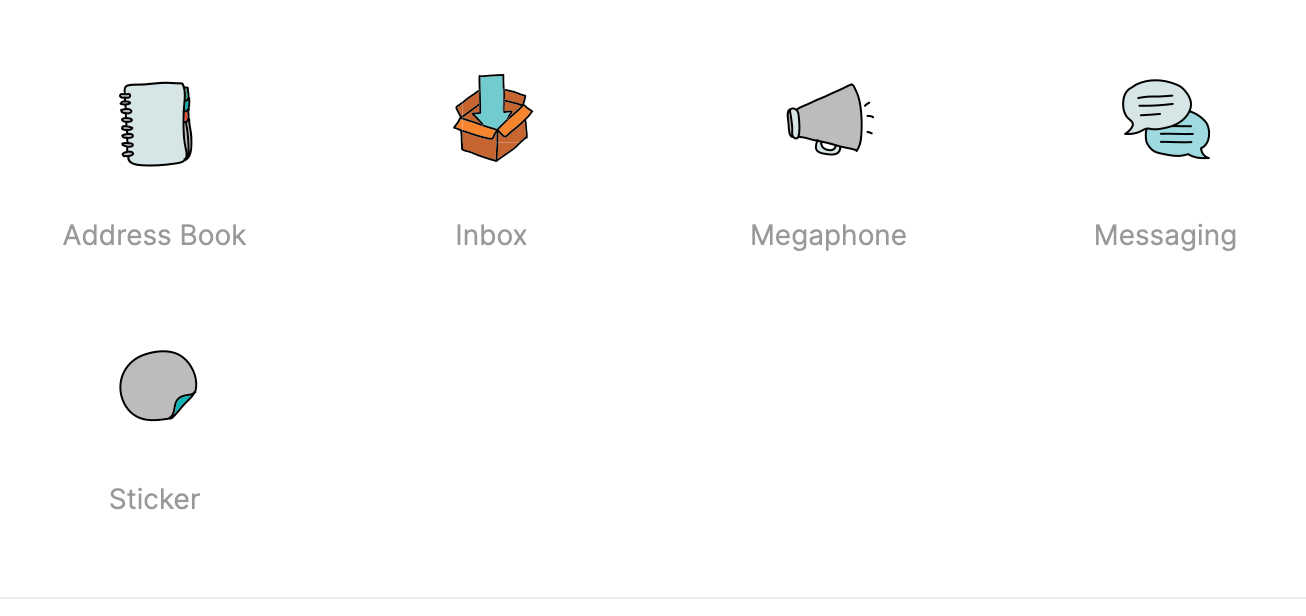Image resolution: width=1306 pixels, height=616 pixels.
Task: Pick the Megaphone illustration
Action: click(x=829, y=120)
